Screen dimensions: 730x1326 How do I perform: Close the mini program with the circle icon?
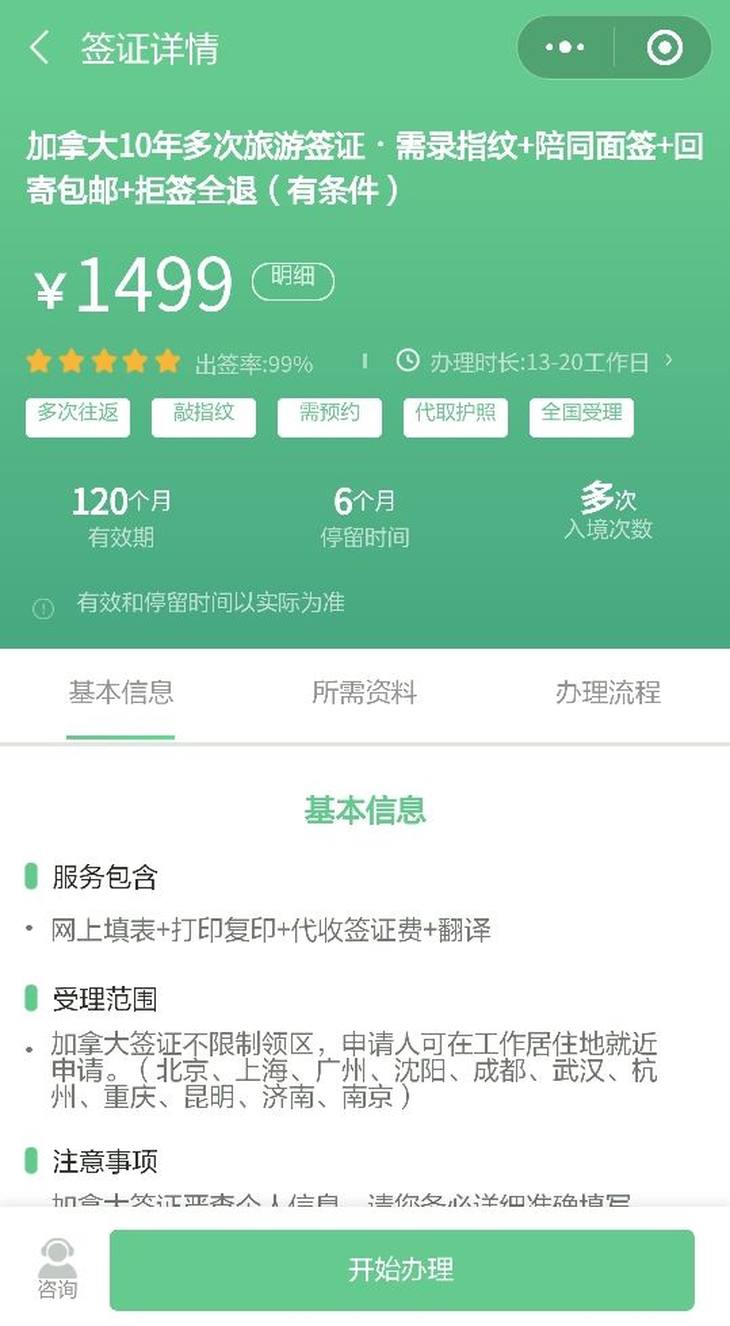664,47
